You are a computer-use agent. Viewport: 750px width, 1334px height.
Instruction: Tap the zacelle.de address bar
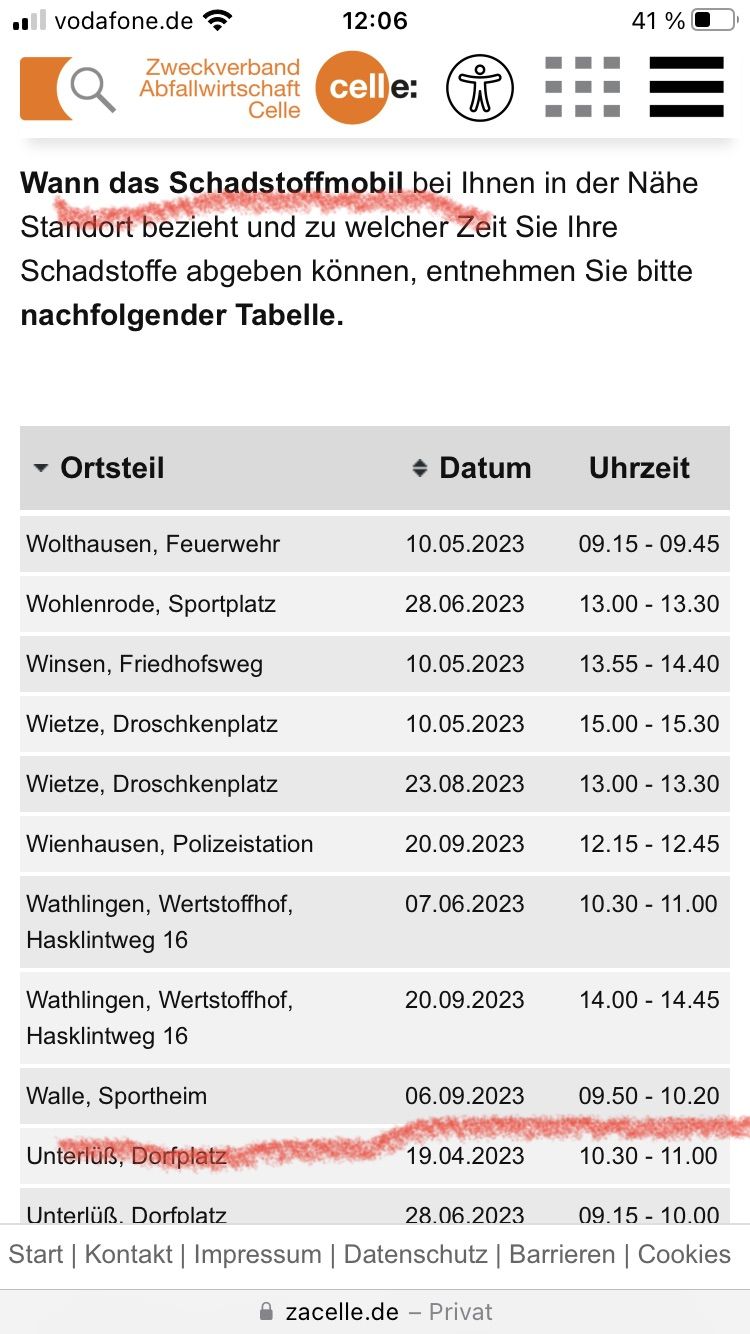pos(375,1311)
